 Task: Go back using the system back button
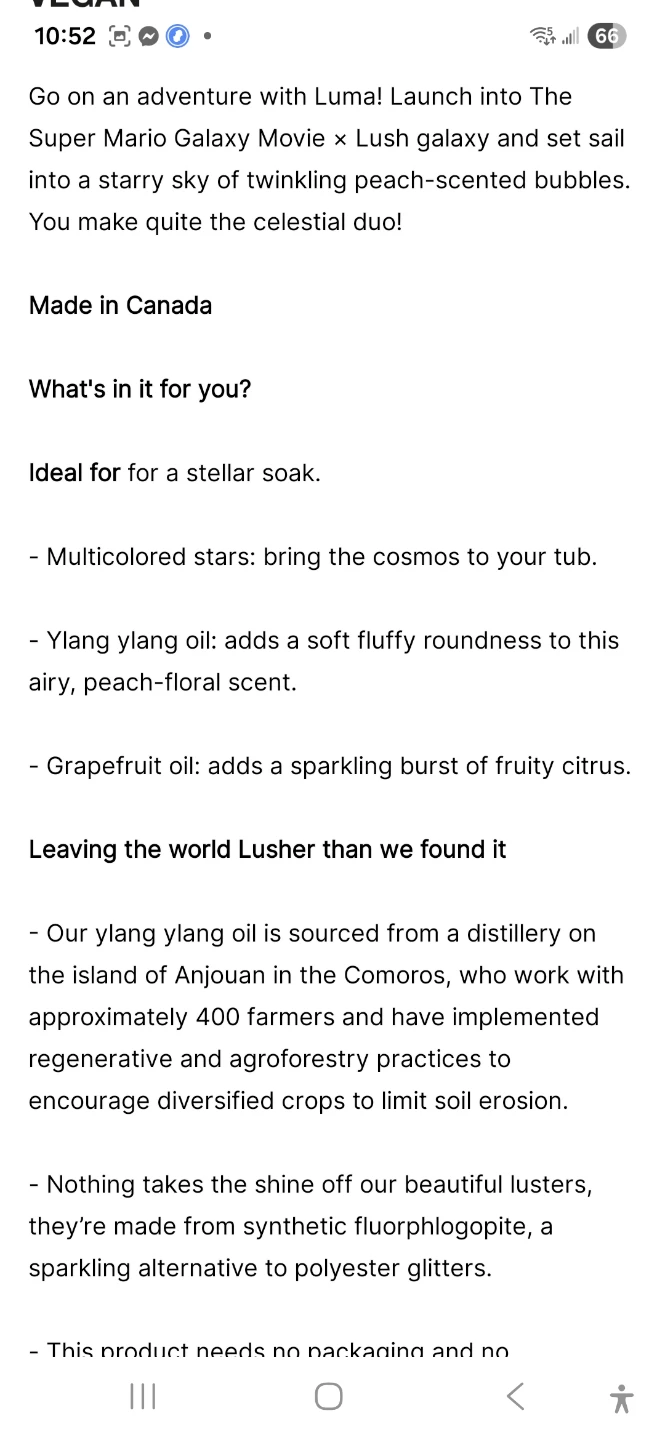(515, 1396)
